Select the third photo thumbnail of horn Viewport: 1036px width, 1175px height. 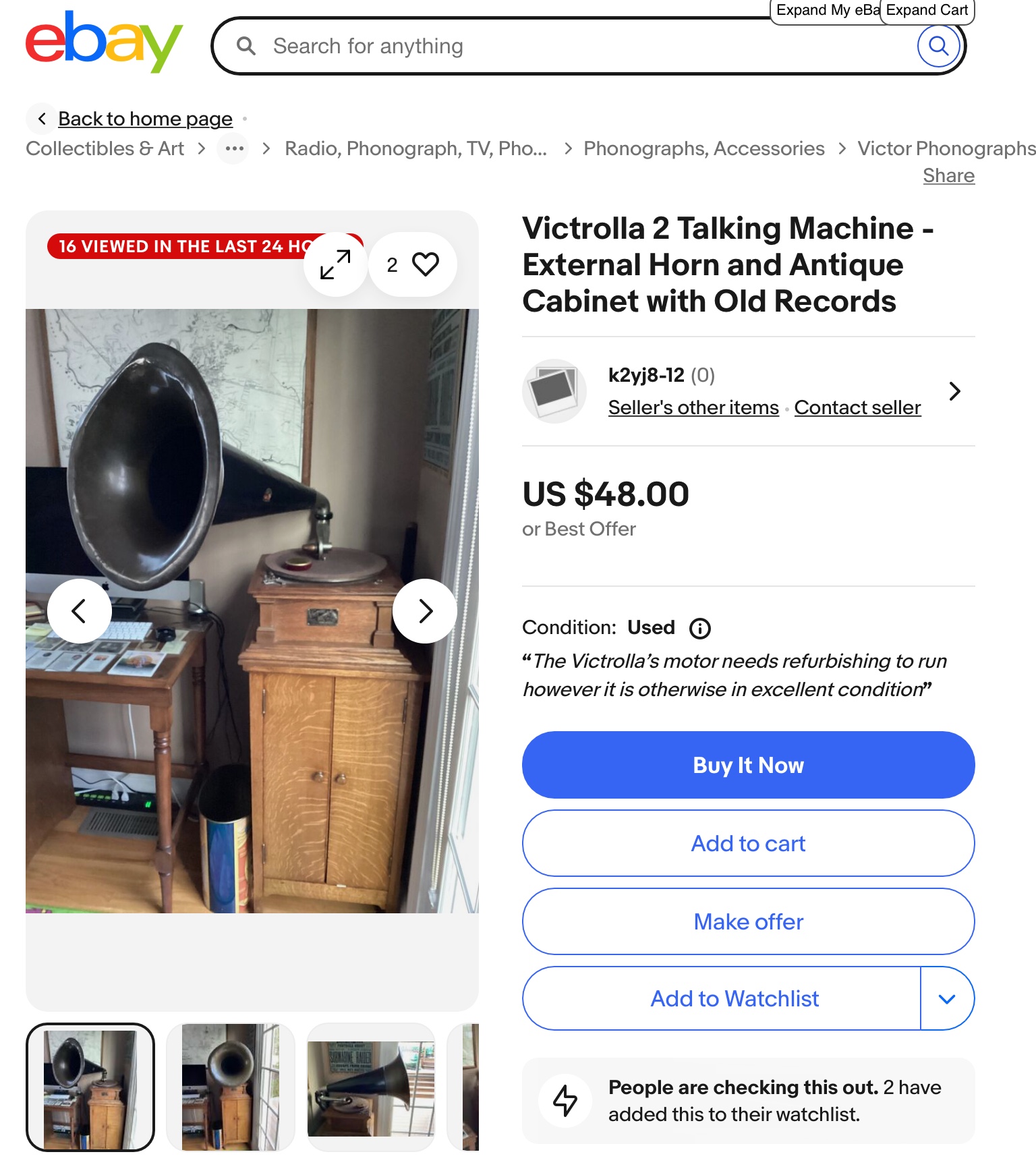point(371,1087)
